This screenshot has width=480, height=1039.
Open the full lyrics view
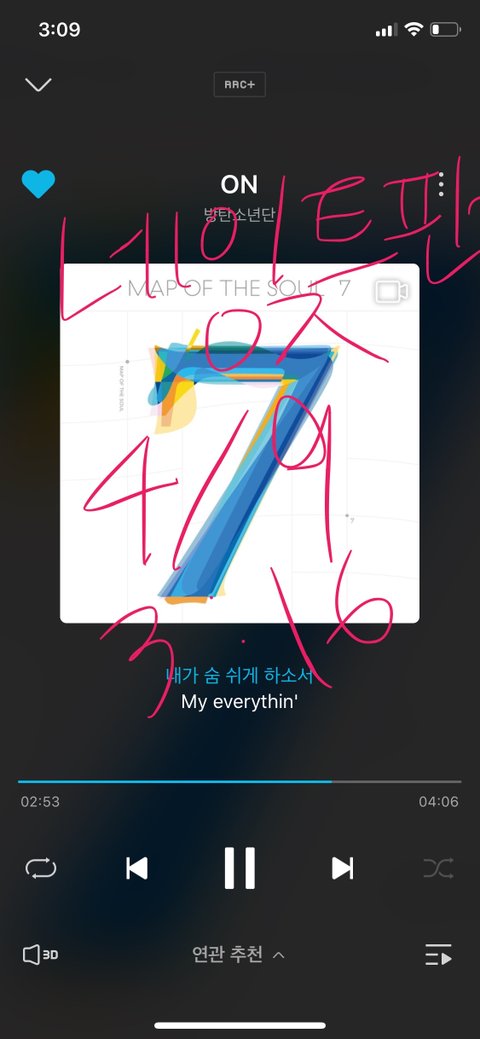[239, 689]
